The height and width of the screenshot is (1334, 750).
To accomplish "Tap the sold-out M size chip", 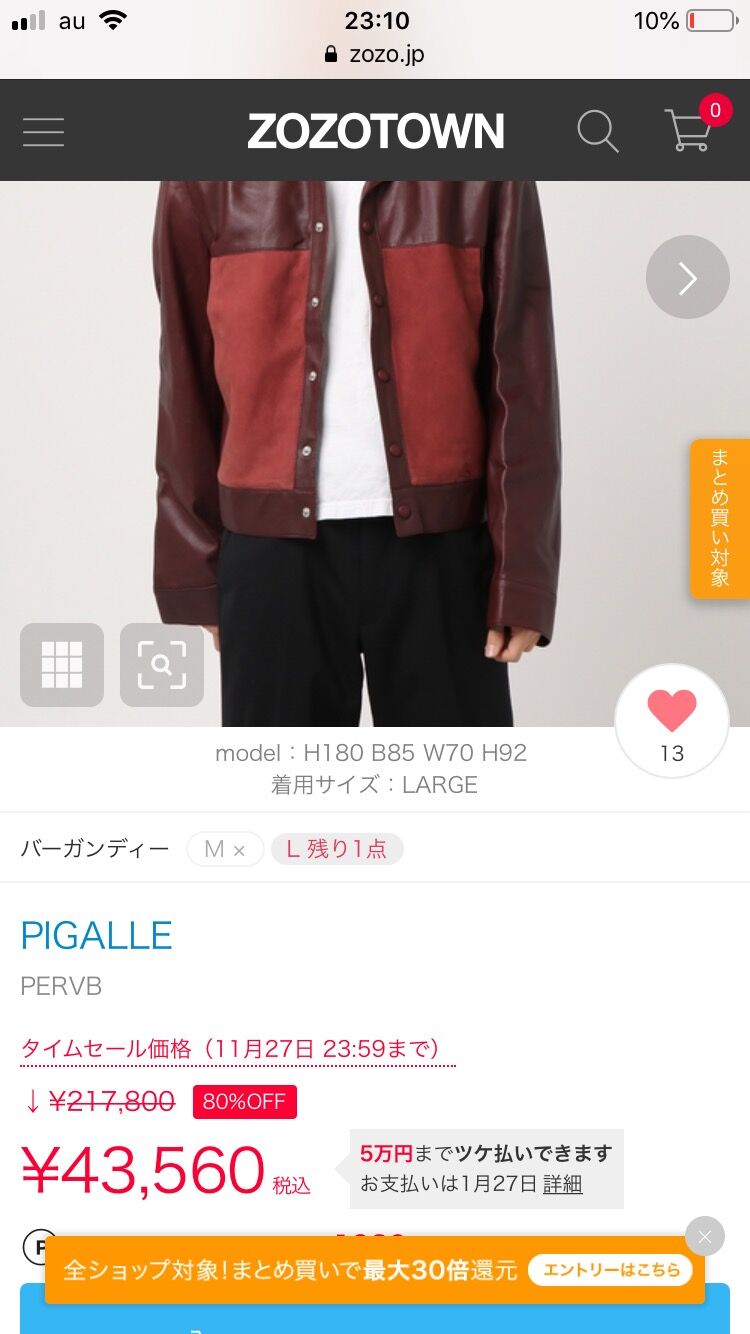I will [x=225, y=849].
